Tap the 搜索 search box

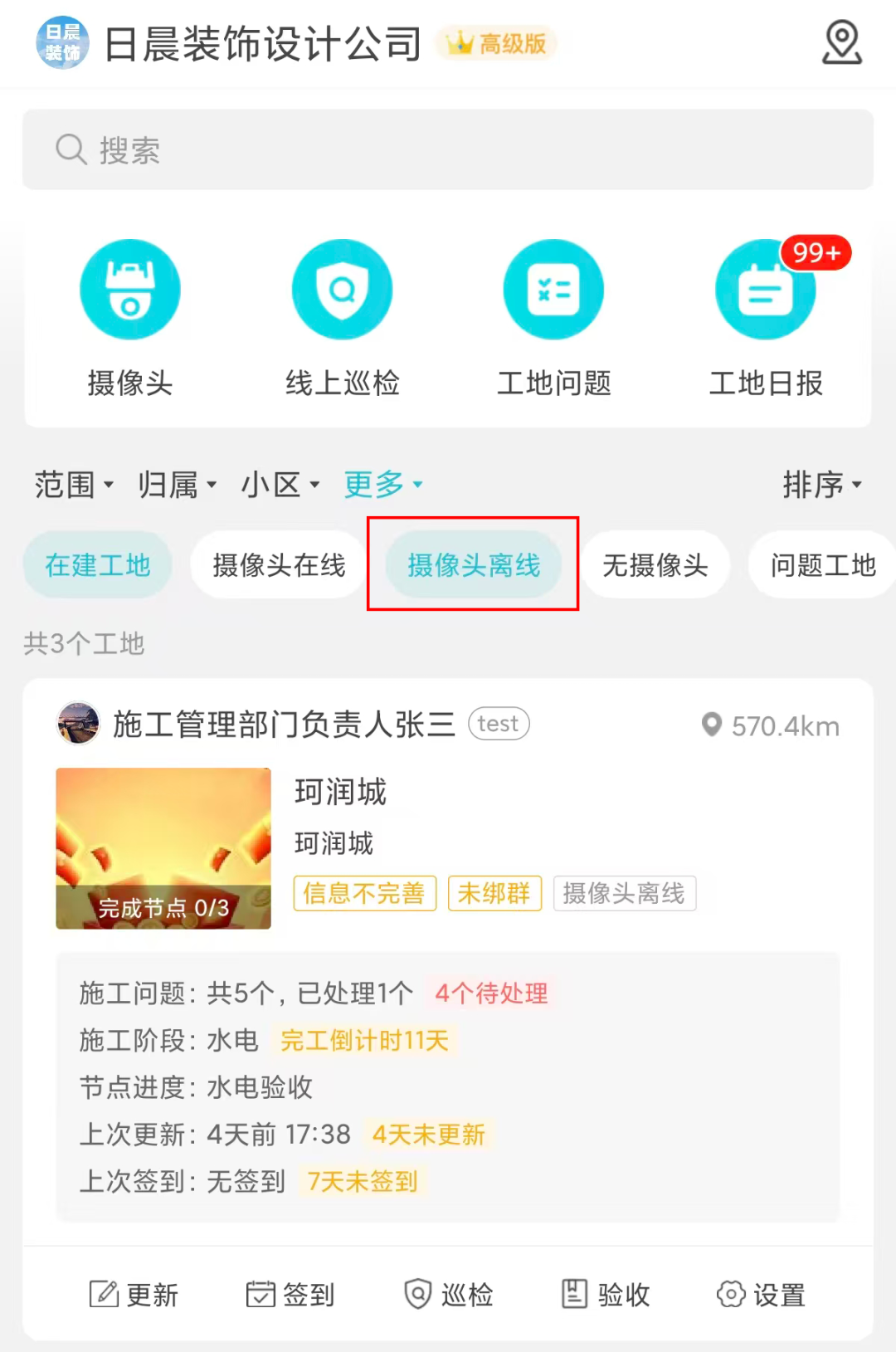point(448,150)
